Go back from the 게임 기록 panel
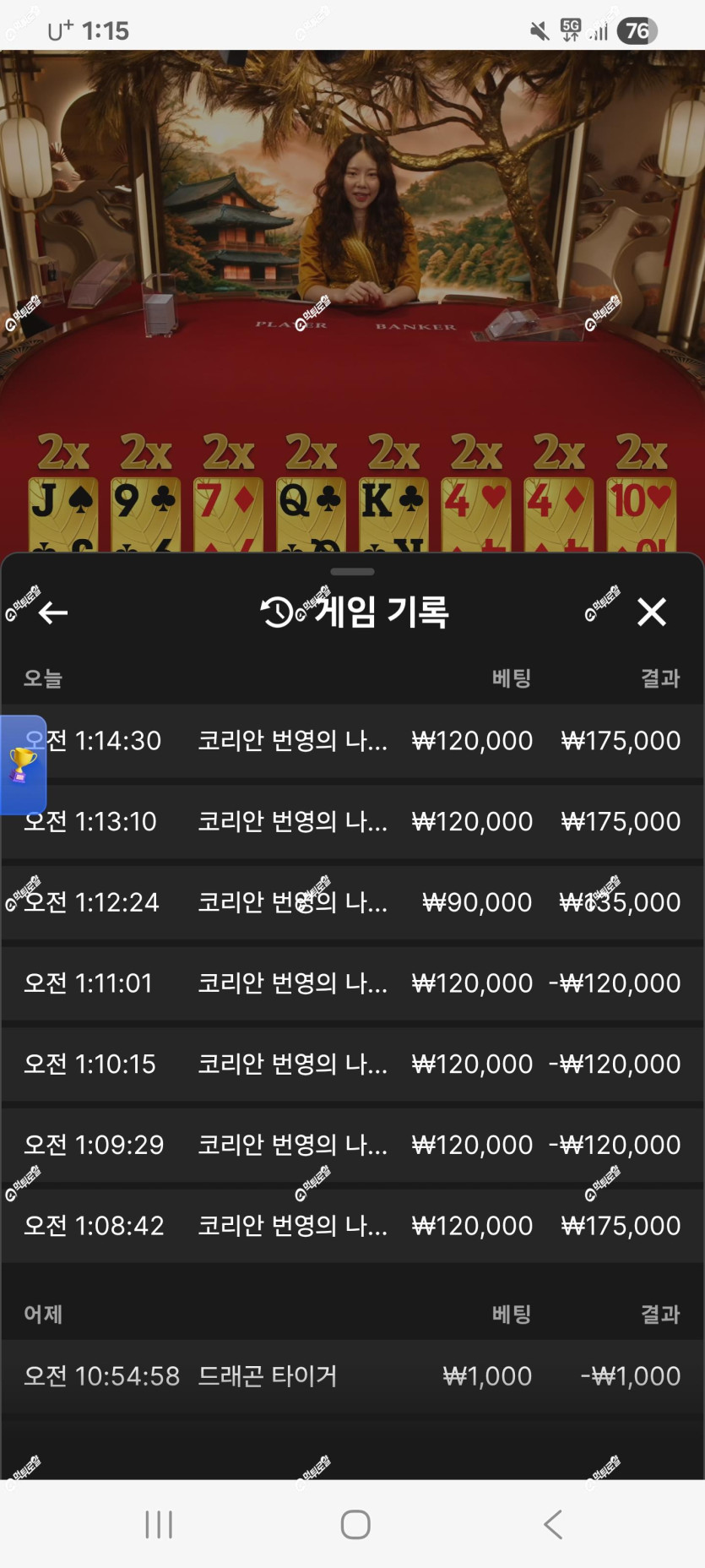705x1568 pixels. point(53,612)
